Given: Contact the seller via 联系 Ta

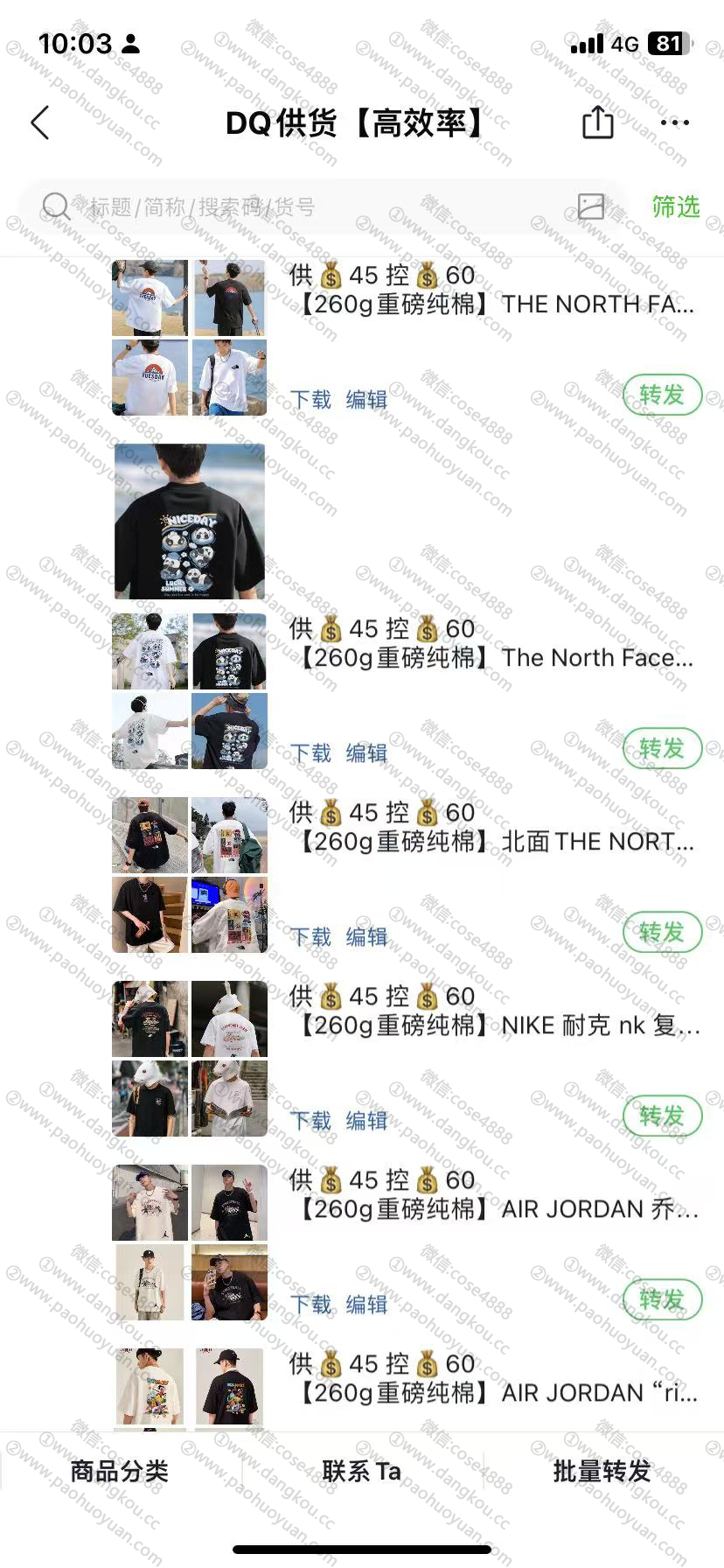Looking at the screenshot, I should [x=361, y=1471].
